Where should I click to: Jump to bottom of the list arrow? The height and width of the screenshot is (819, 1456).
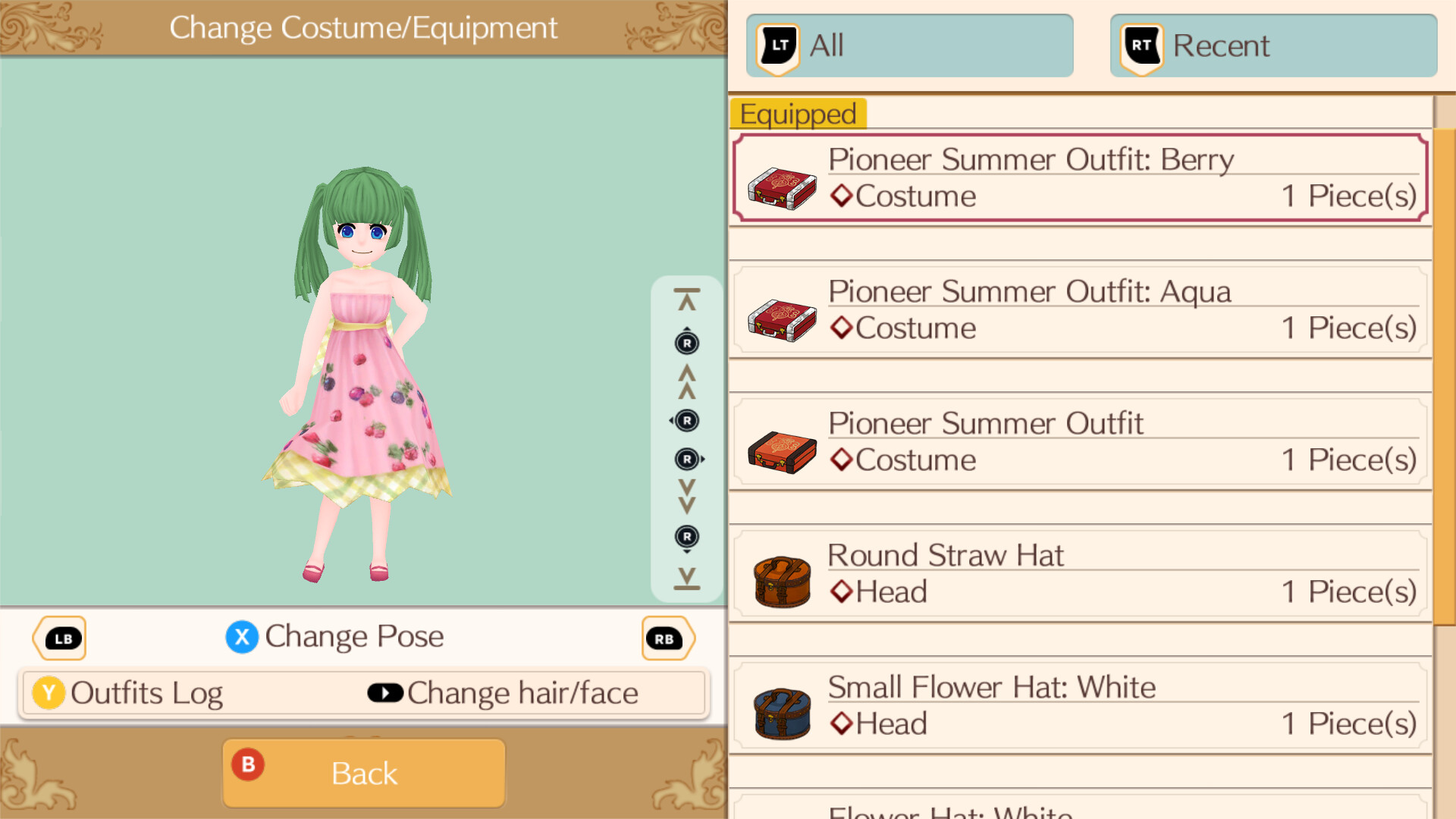tap(687, 578)
